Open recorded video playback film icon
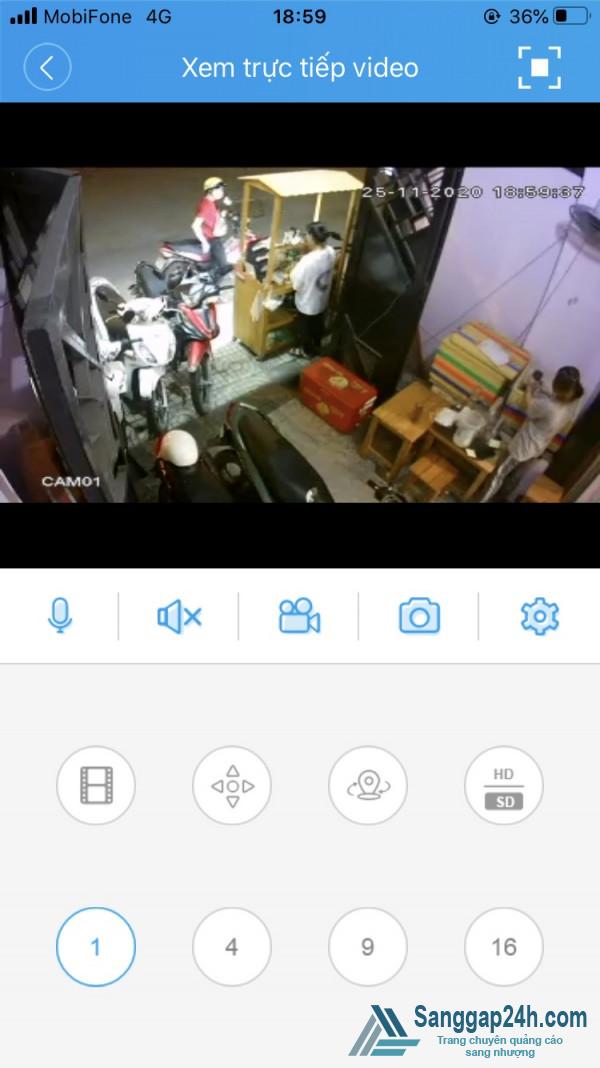This screenshot has width=600, height=1068. click(x=96, y=786)
